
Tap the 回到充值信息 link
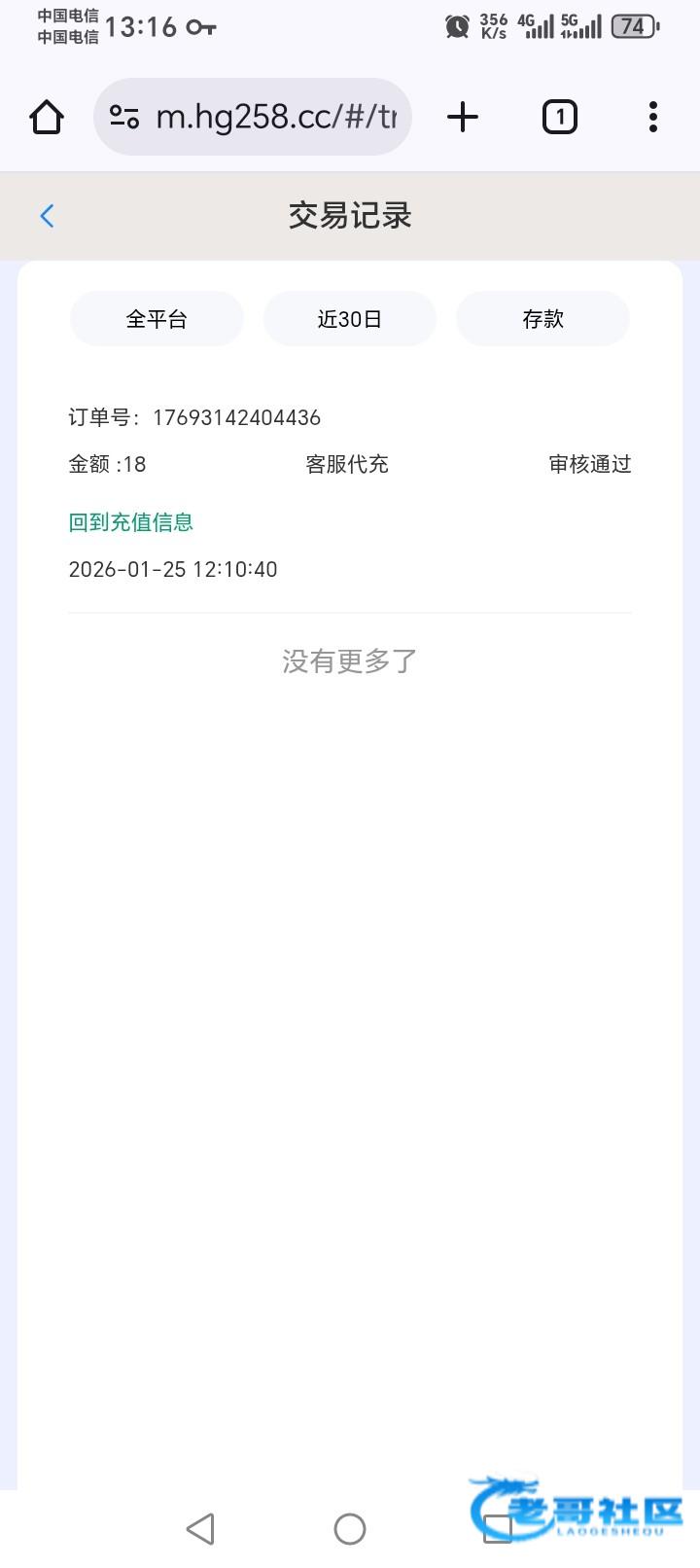[x=131, y=522]
